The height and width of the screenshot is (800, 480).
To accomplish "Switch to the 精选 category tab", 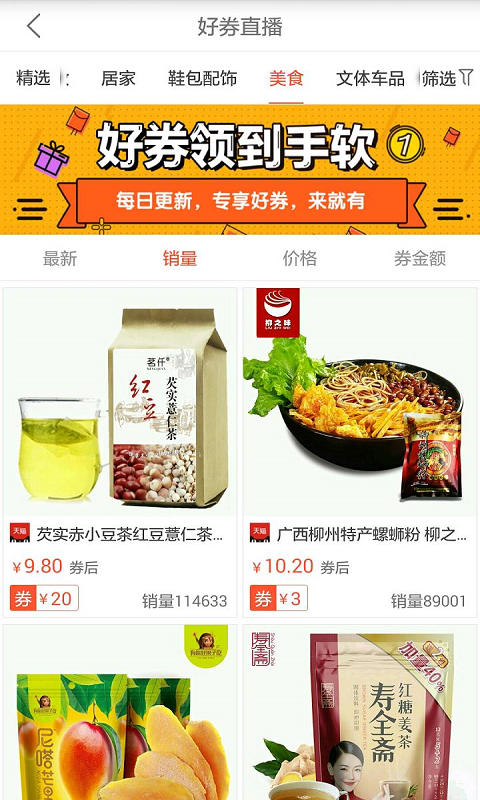I will [x=33, y=79].
